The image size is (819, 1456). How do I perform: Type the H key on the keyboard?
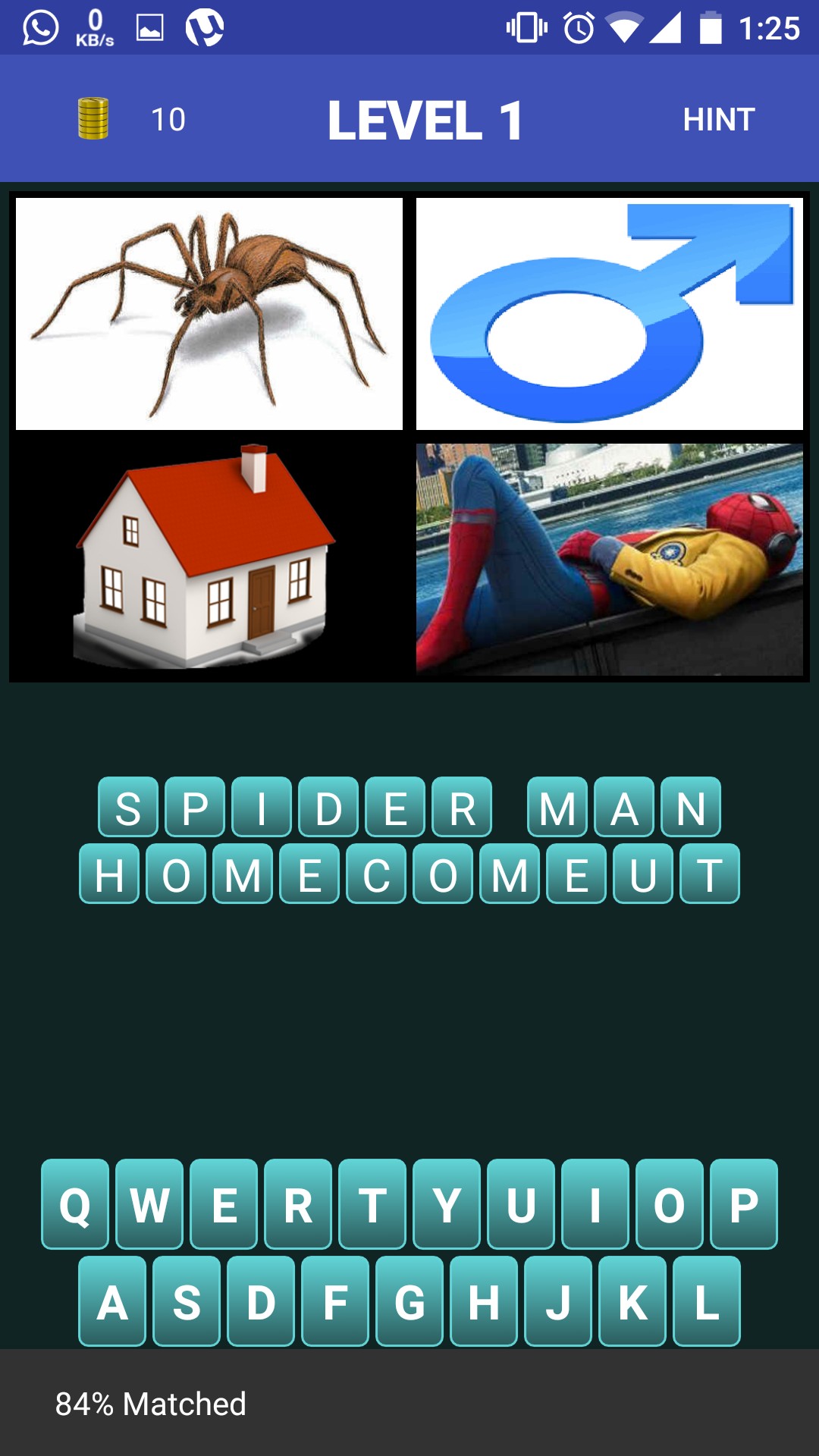(484, 1301)
